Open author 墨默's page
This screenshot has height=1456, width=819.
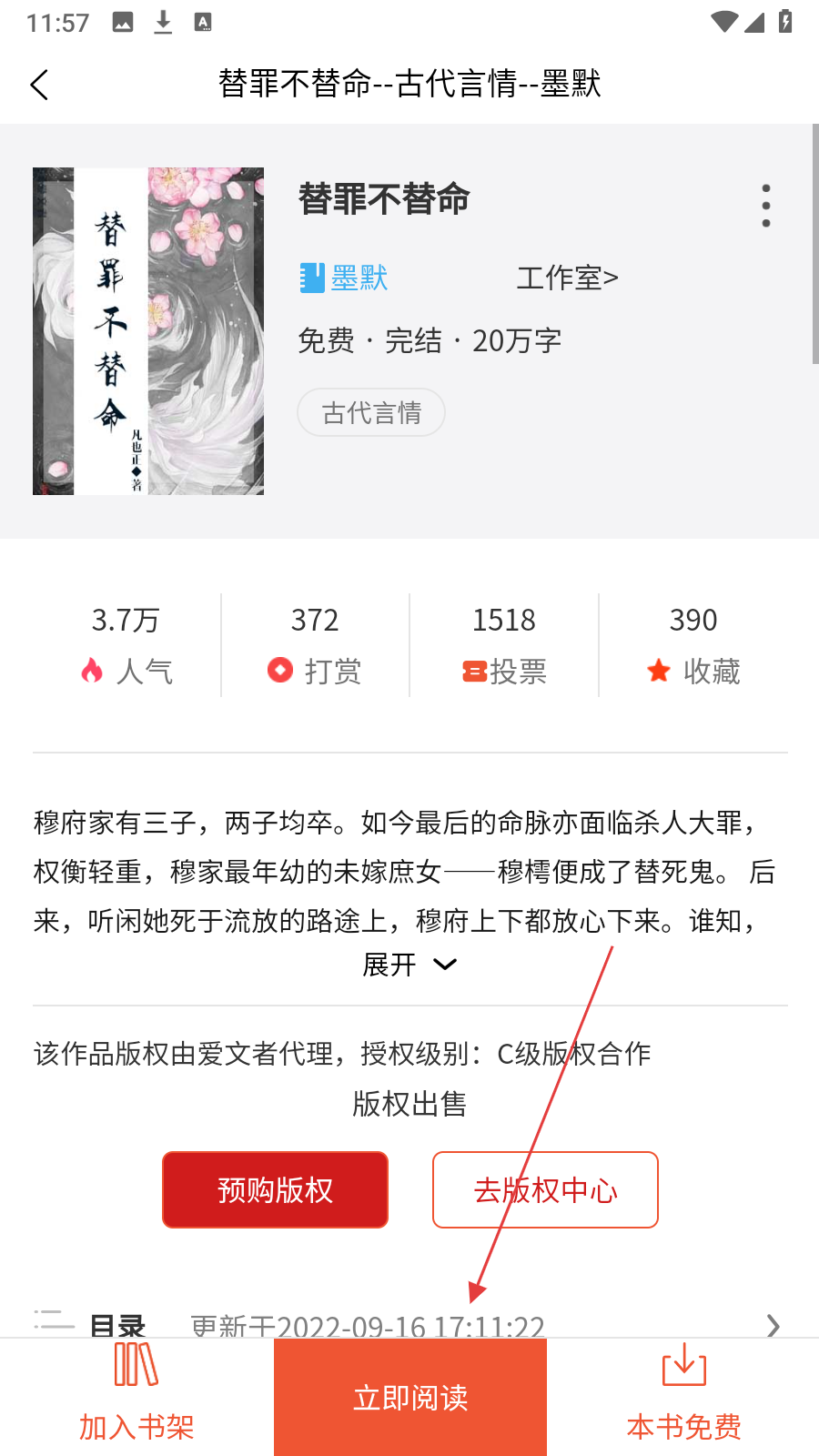click(345, 278)
